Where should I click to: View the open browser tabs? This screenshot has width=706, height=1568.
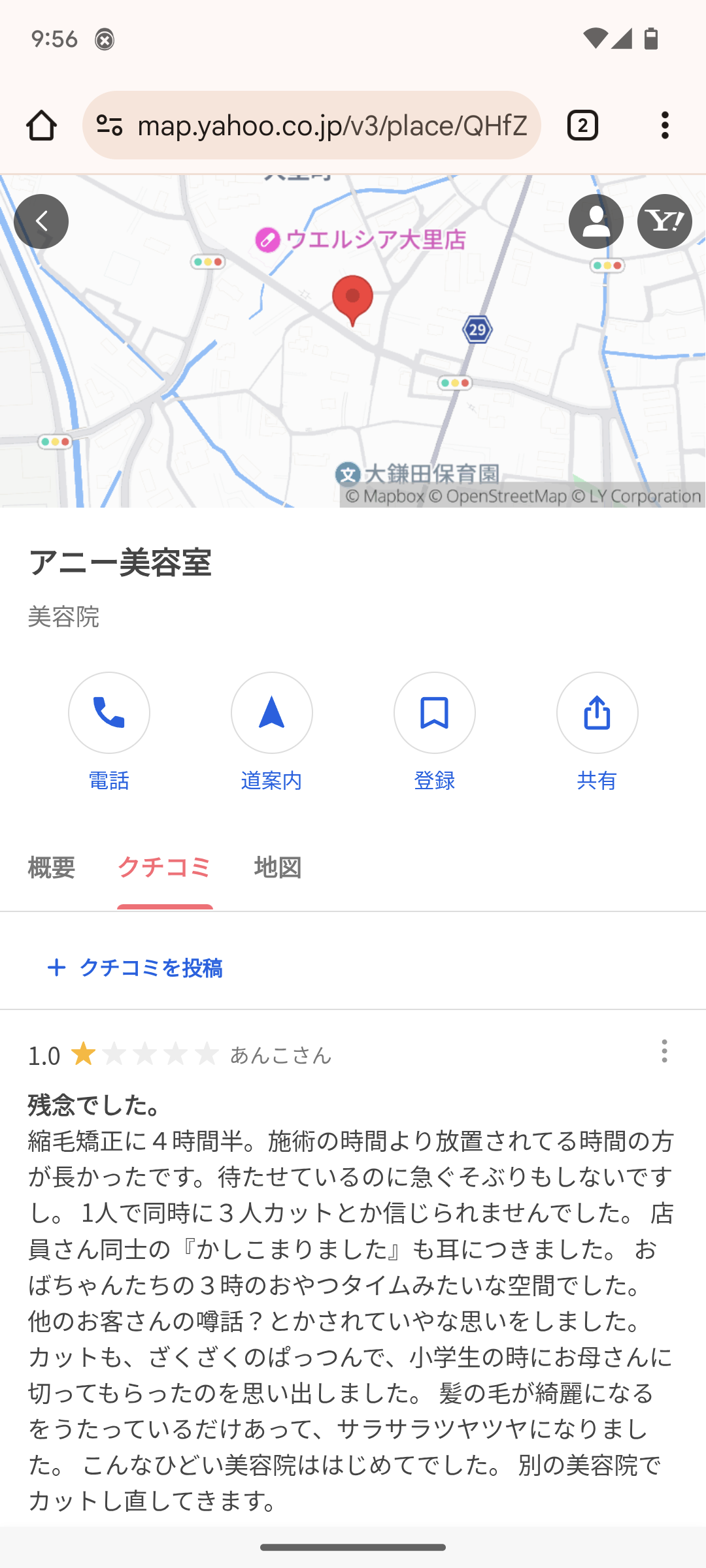(582, 125)
